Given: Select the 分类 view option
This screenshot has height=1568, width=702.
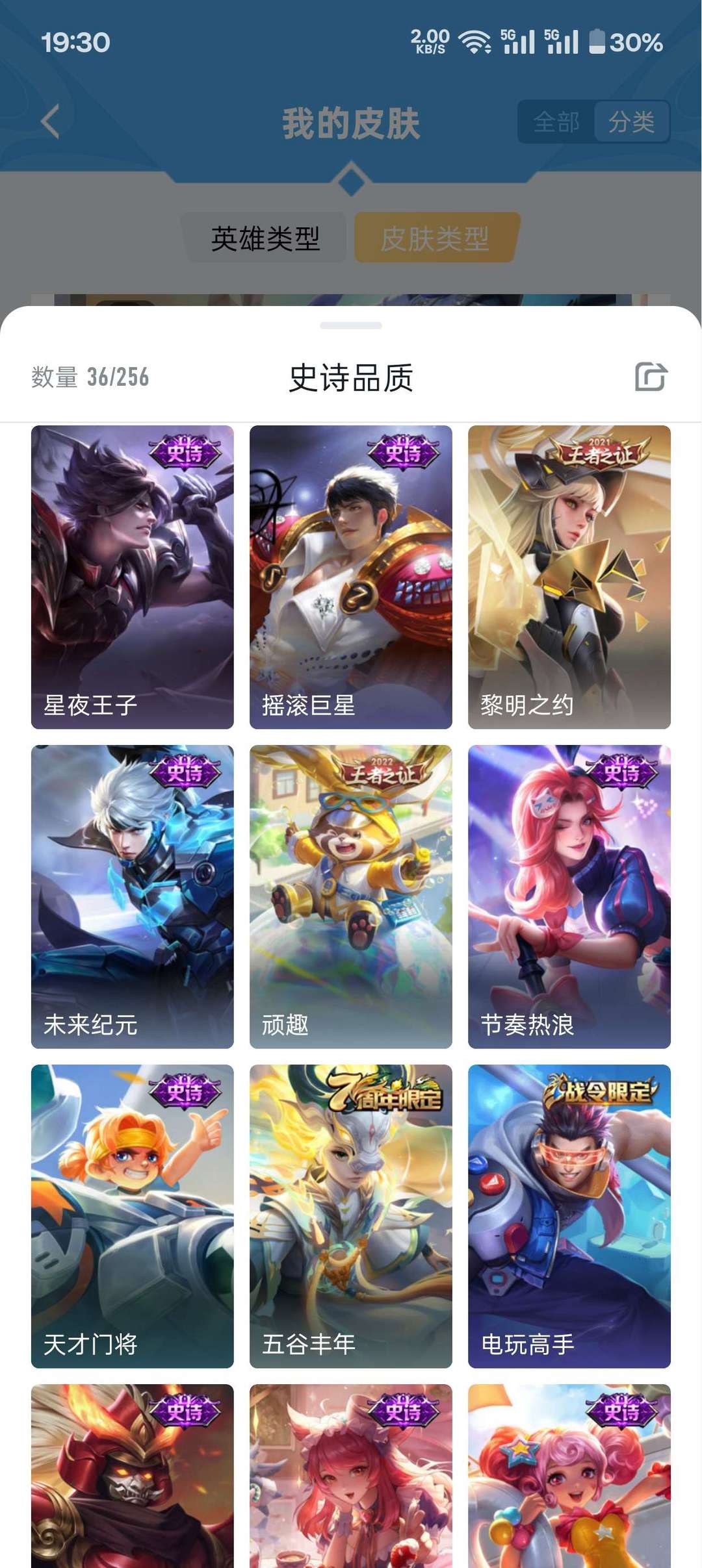Looking at the screenshot, I should [631, 121].
